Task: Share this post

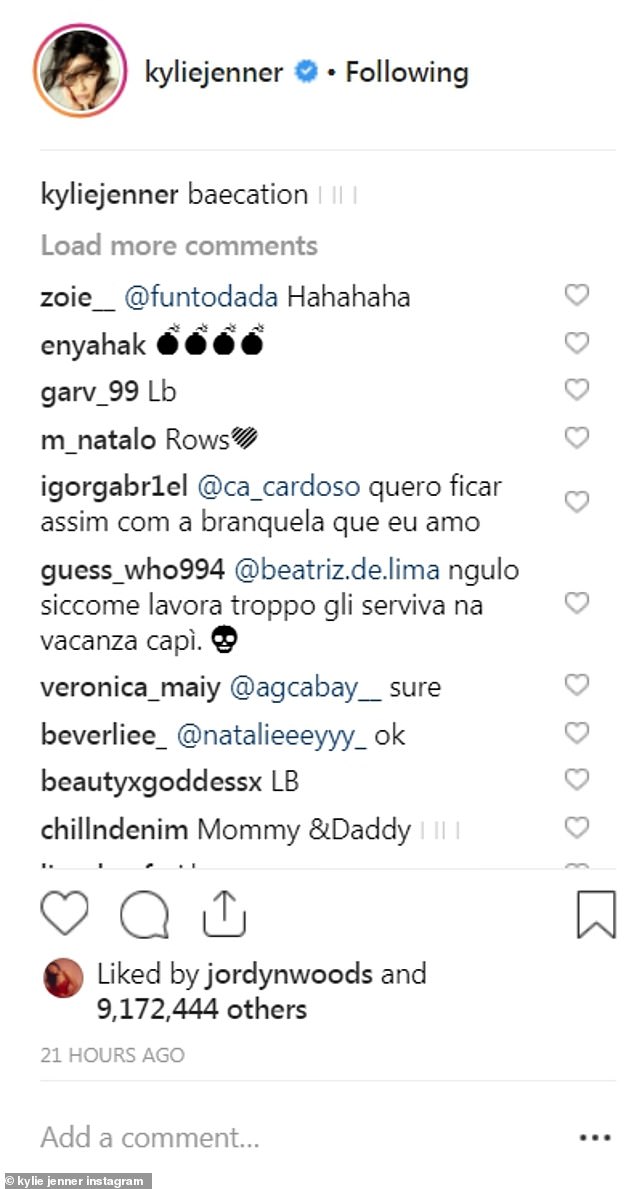Action: 224,913
